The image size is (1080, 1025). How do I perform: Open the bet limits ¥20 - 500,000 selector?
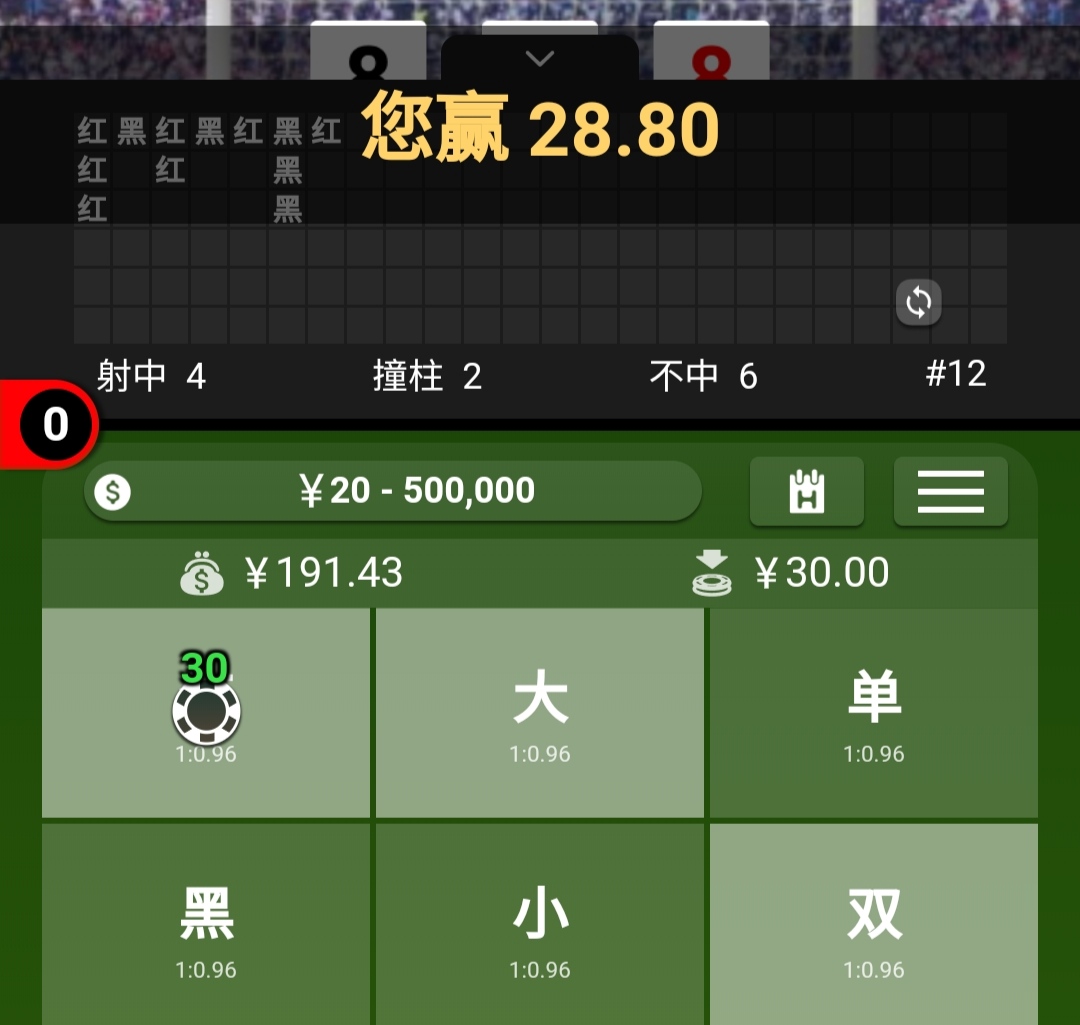(392, 491)
